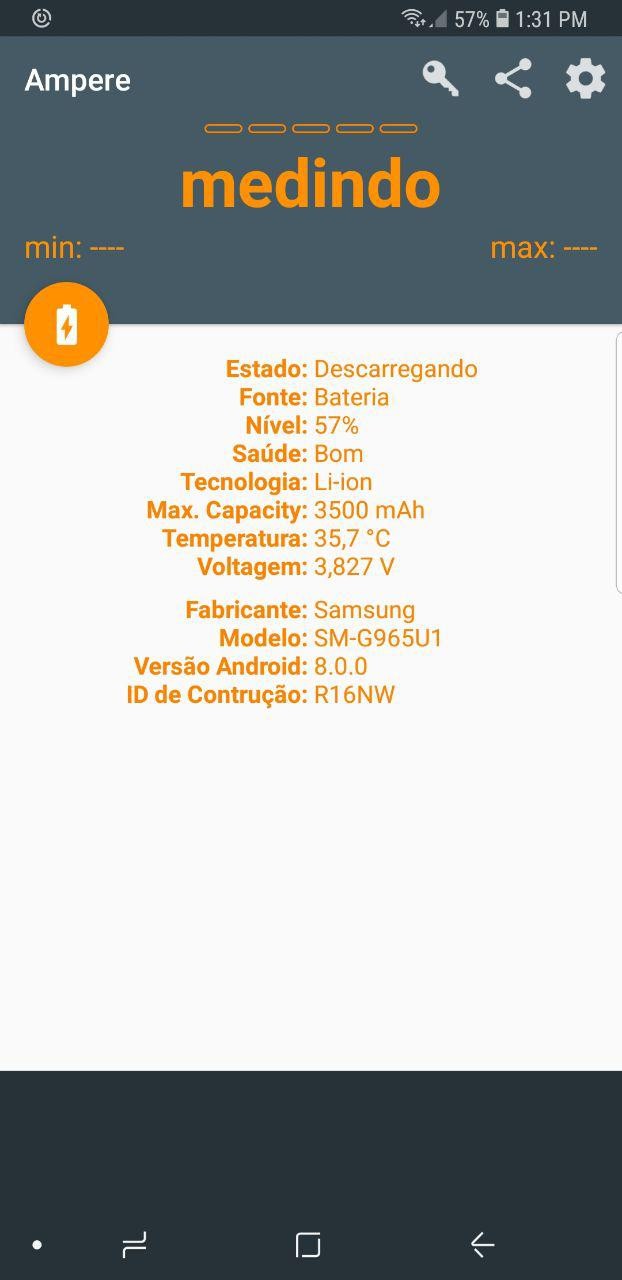The height and width of the screenshot is (1280, 622).
Task: Go back using the navigation bar
Action: [482, 1244]
